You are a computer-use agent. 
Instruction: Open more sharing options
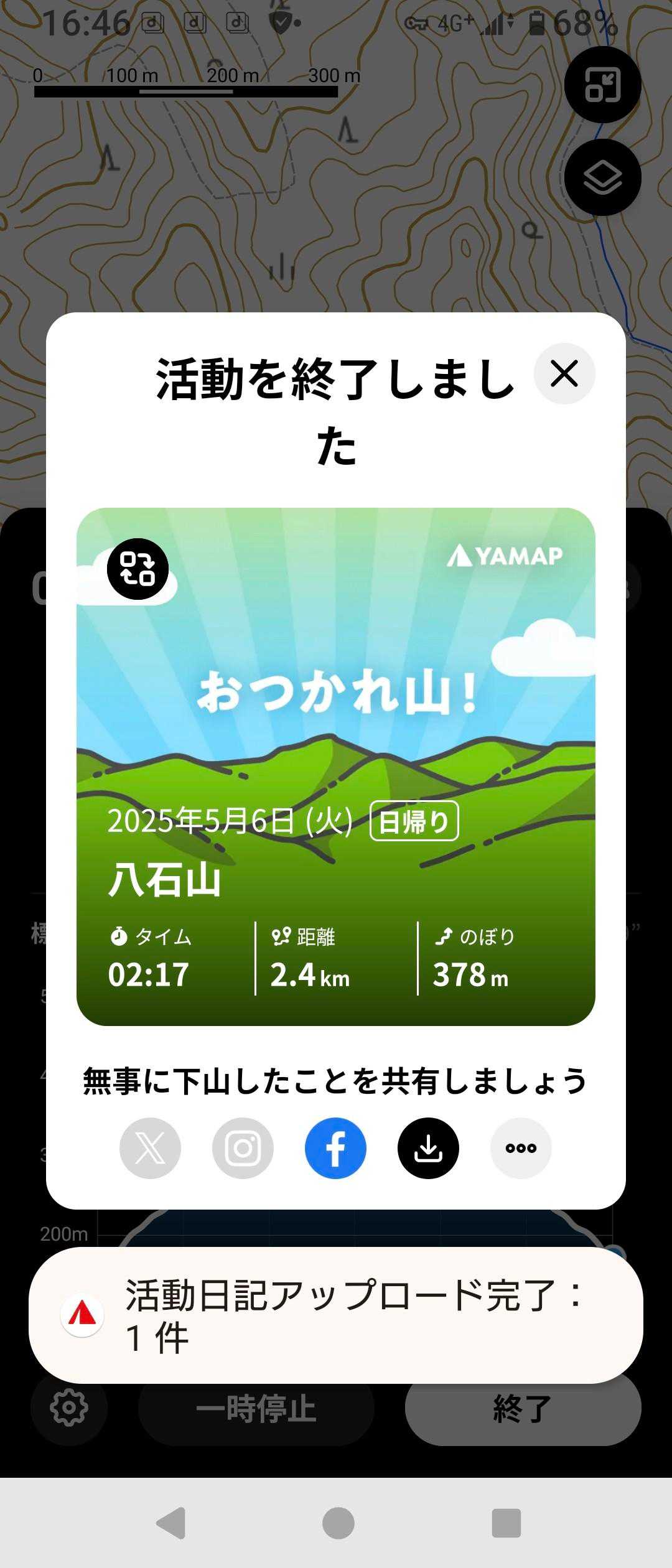[x=521, y=1148]
